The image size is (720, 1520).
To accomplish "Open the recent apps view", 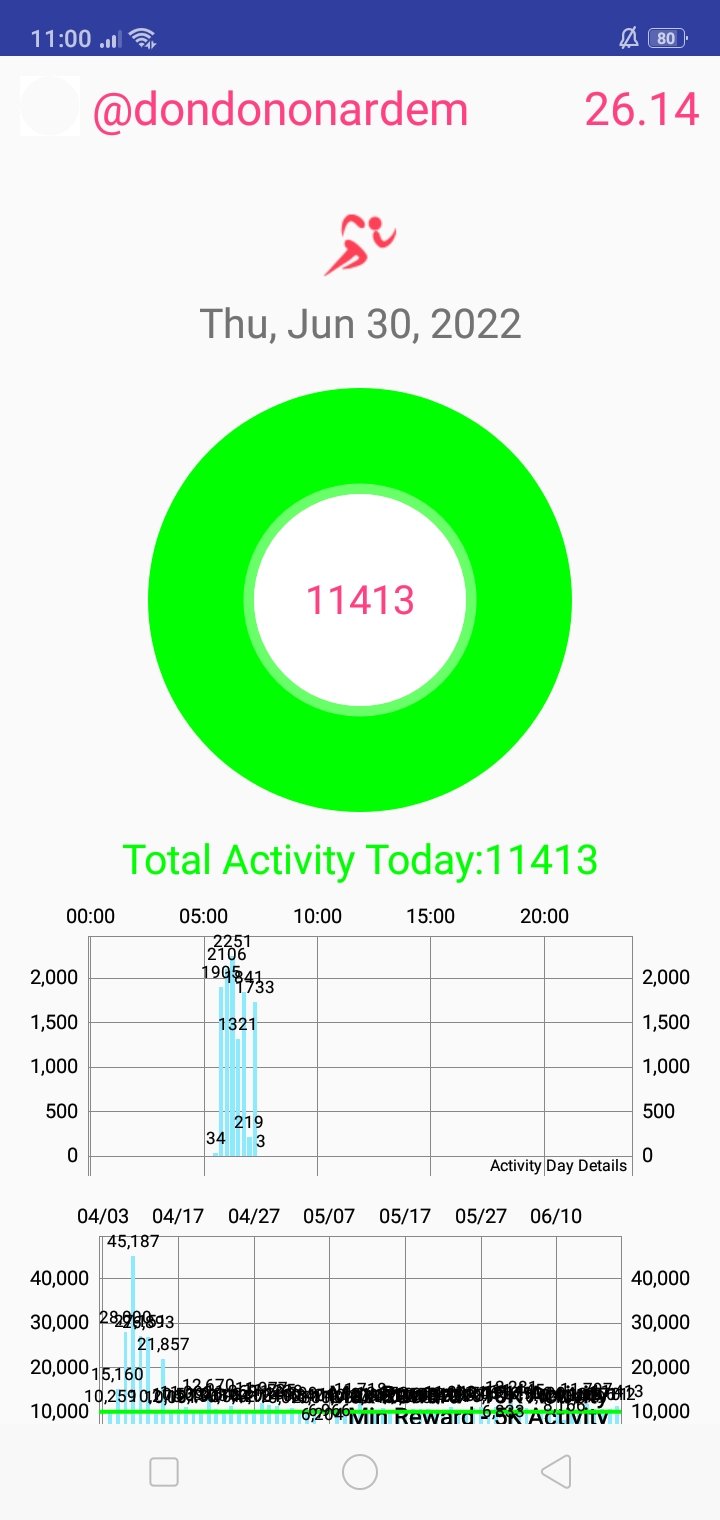I will 164,1471.
